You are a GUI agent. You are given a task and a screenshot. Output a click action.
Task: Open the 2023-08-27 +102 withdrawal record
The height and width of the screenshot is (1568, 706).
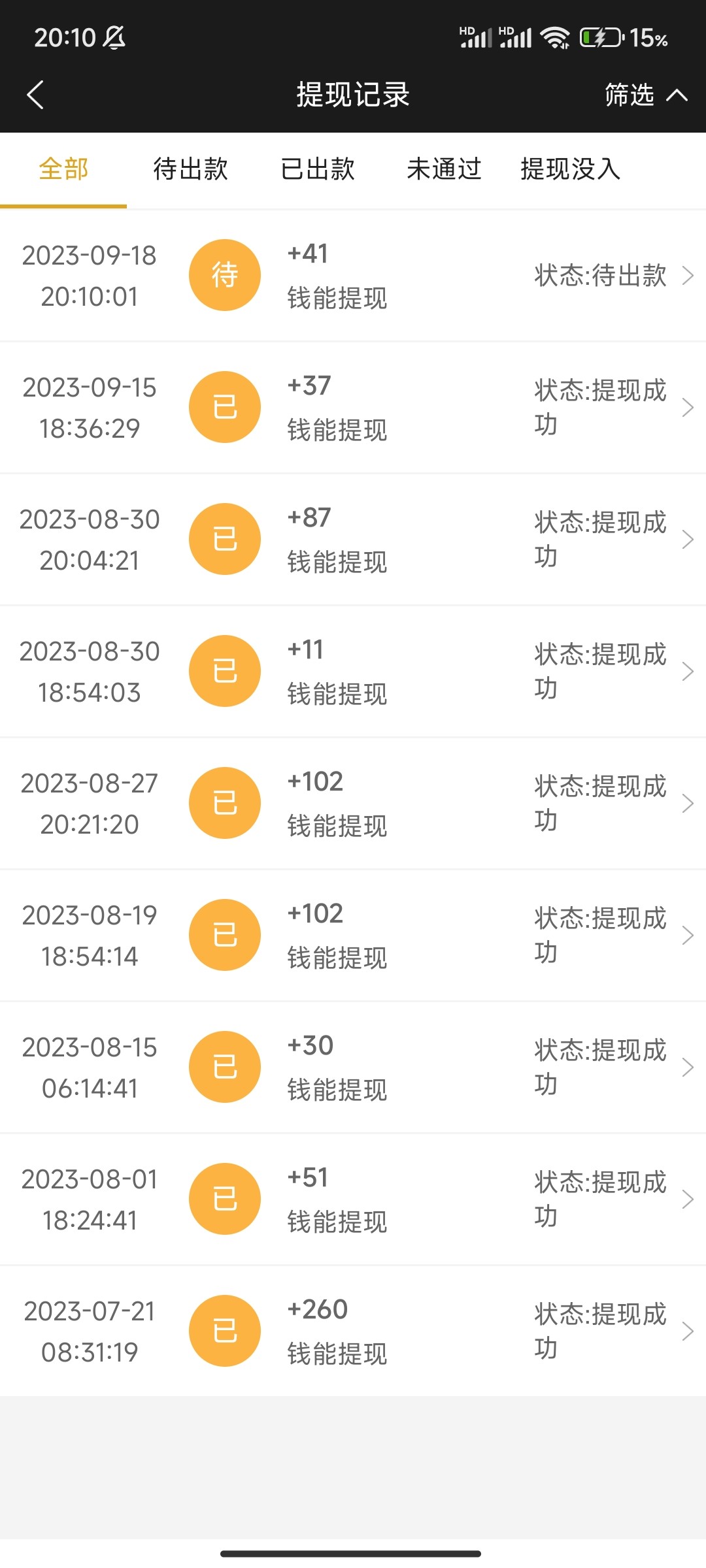(x=353, y=804)
